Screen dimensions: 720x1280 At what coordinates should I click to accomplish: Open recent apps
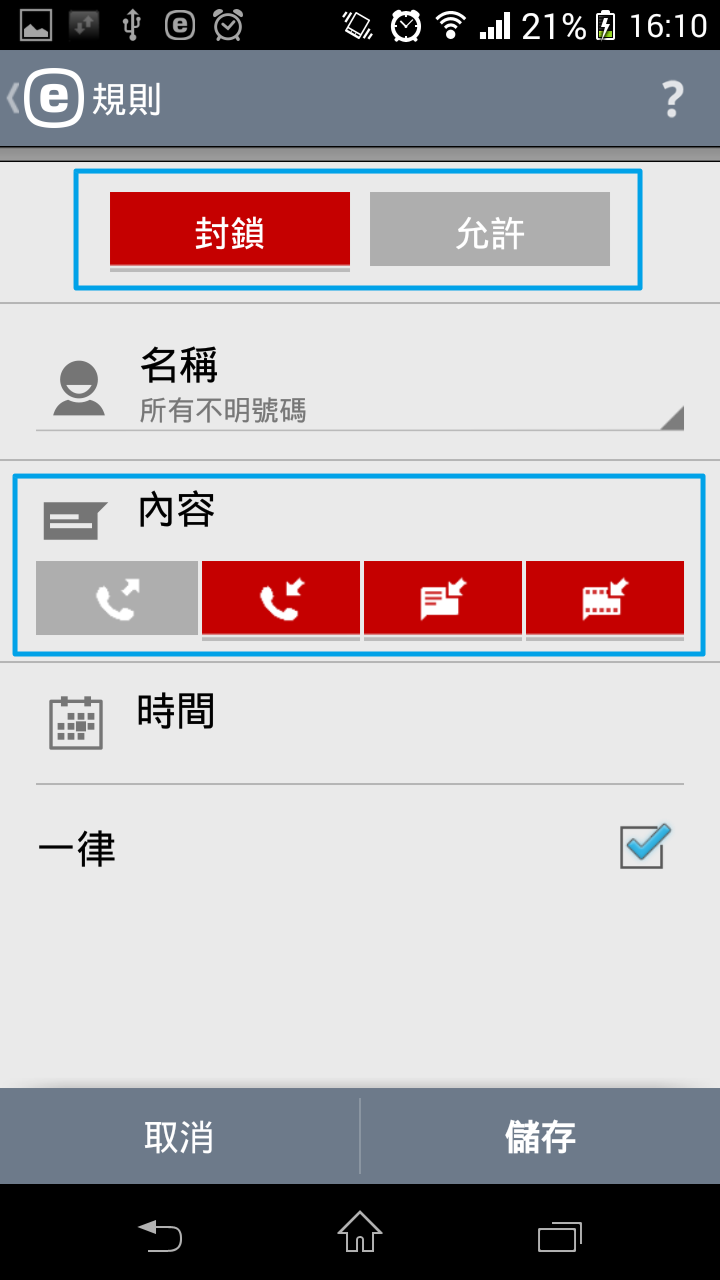pos(559,1234)
